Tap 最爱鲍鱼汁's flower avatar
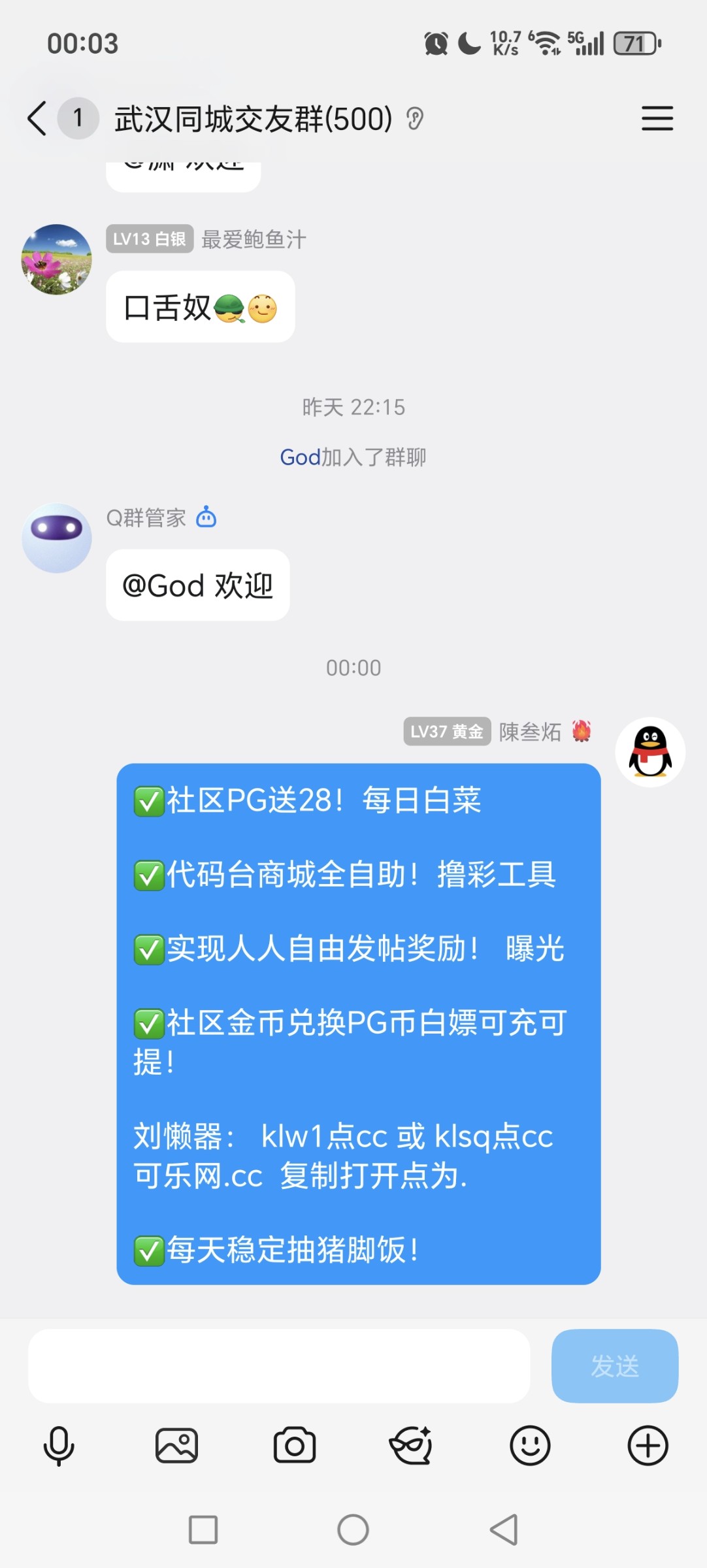Image resolution: width=707 pixels, height=1568 pixels. pyautogui.click(x=56, y=259)
